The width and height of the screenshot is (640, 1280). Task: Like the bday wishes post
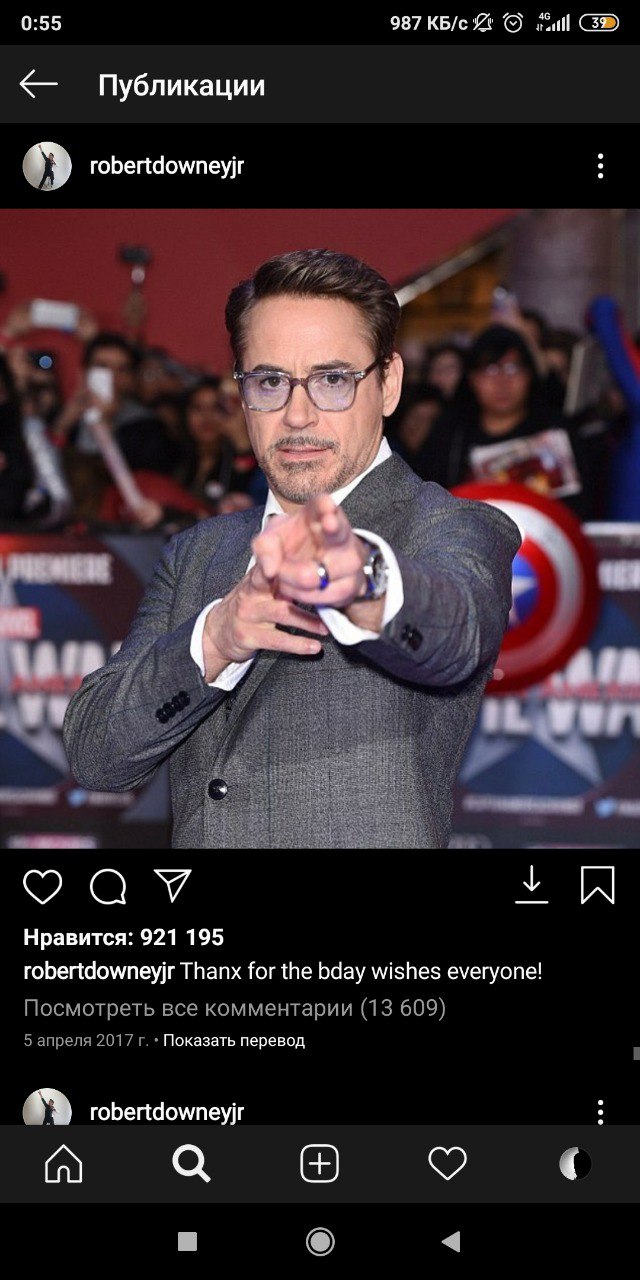(43, 886)
